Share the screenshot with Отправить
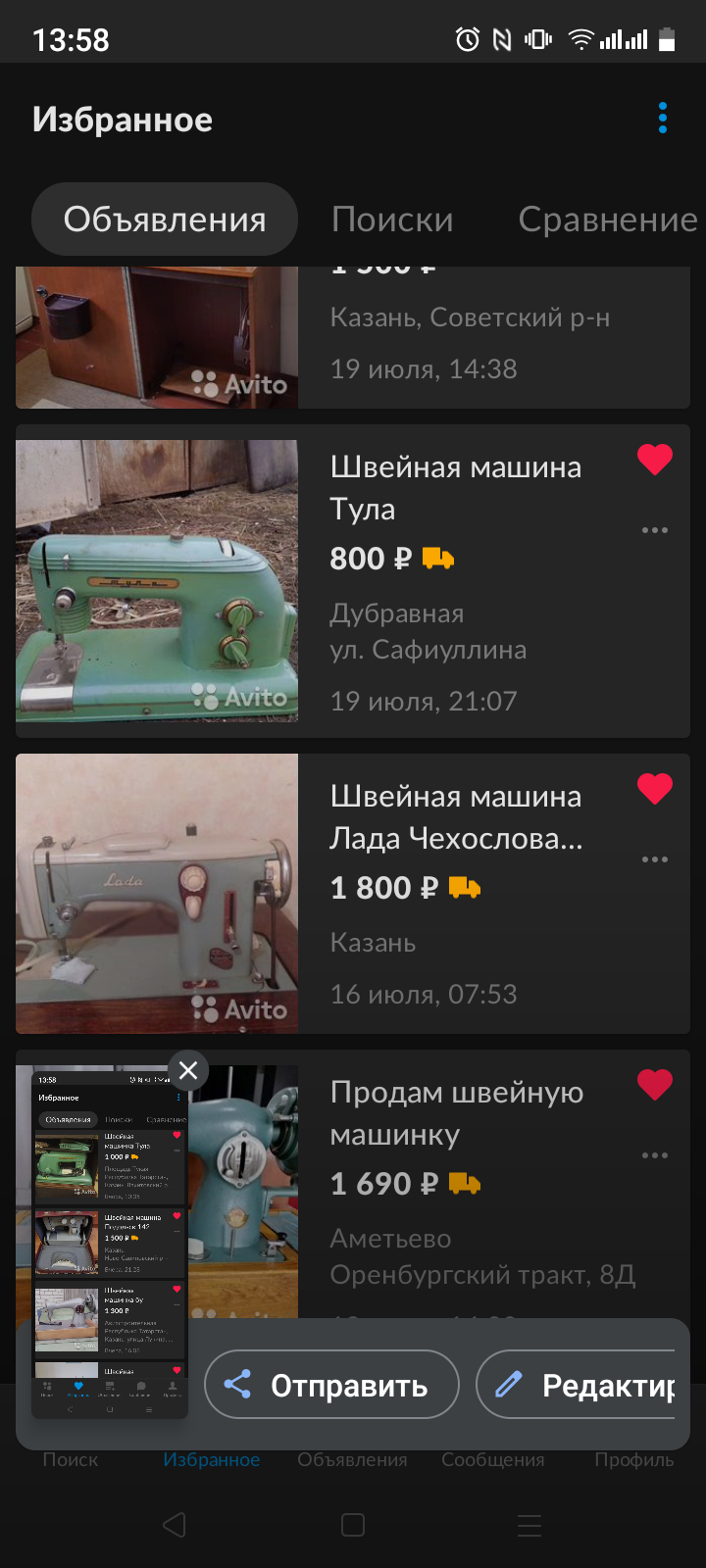706x1568 pixels. [331, 1385]
